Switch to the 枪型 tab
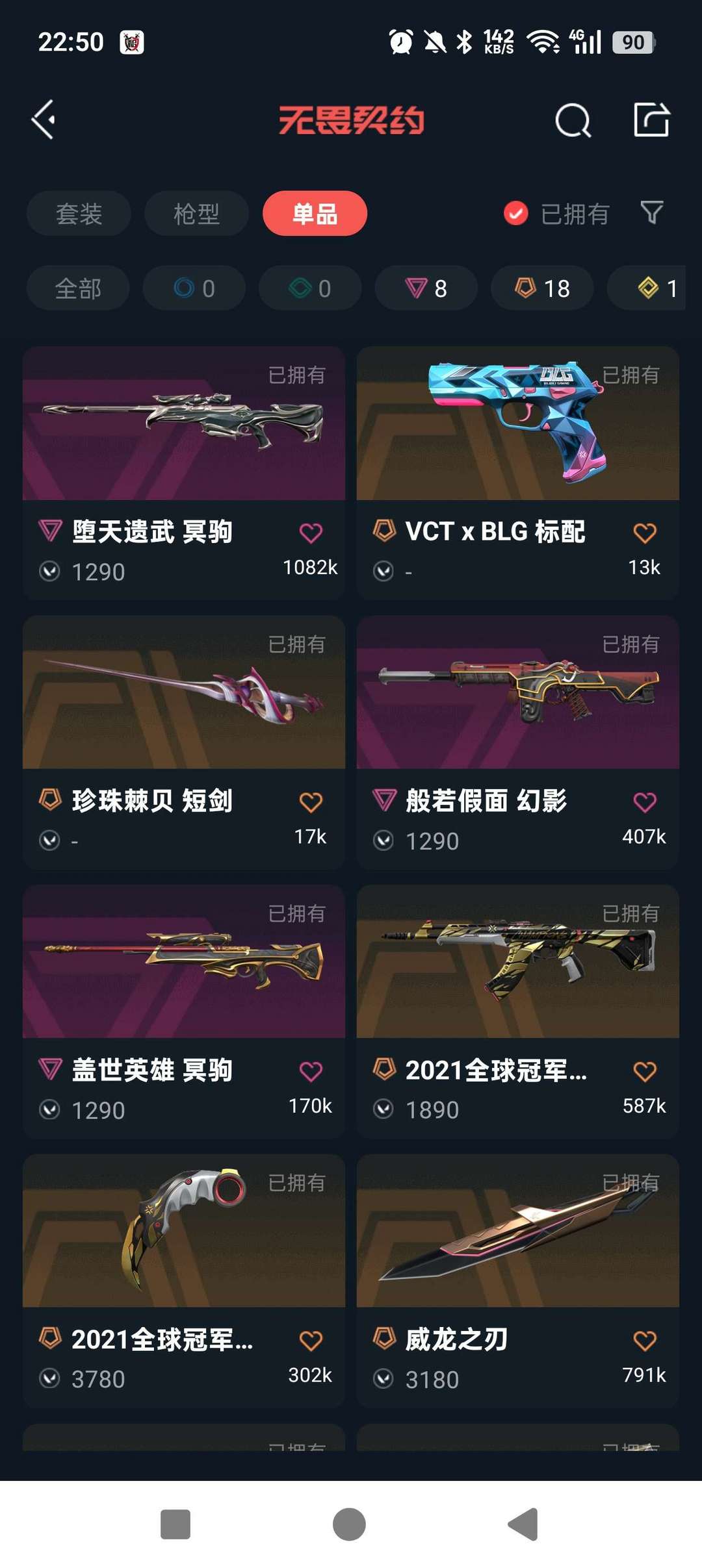702x1568 pixels. [x=196, y=214]
